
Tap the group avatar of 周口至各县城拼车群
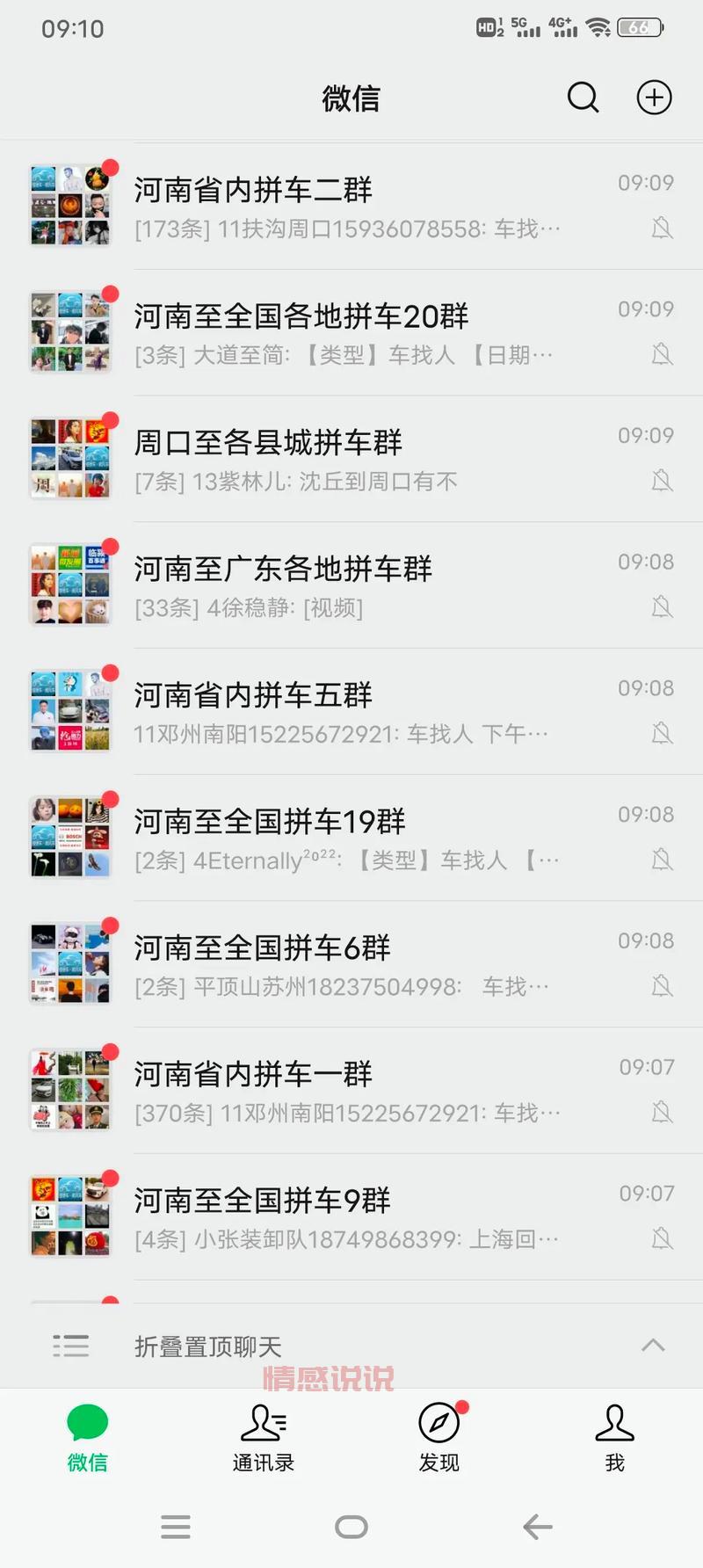tap(70, 457)
